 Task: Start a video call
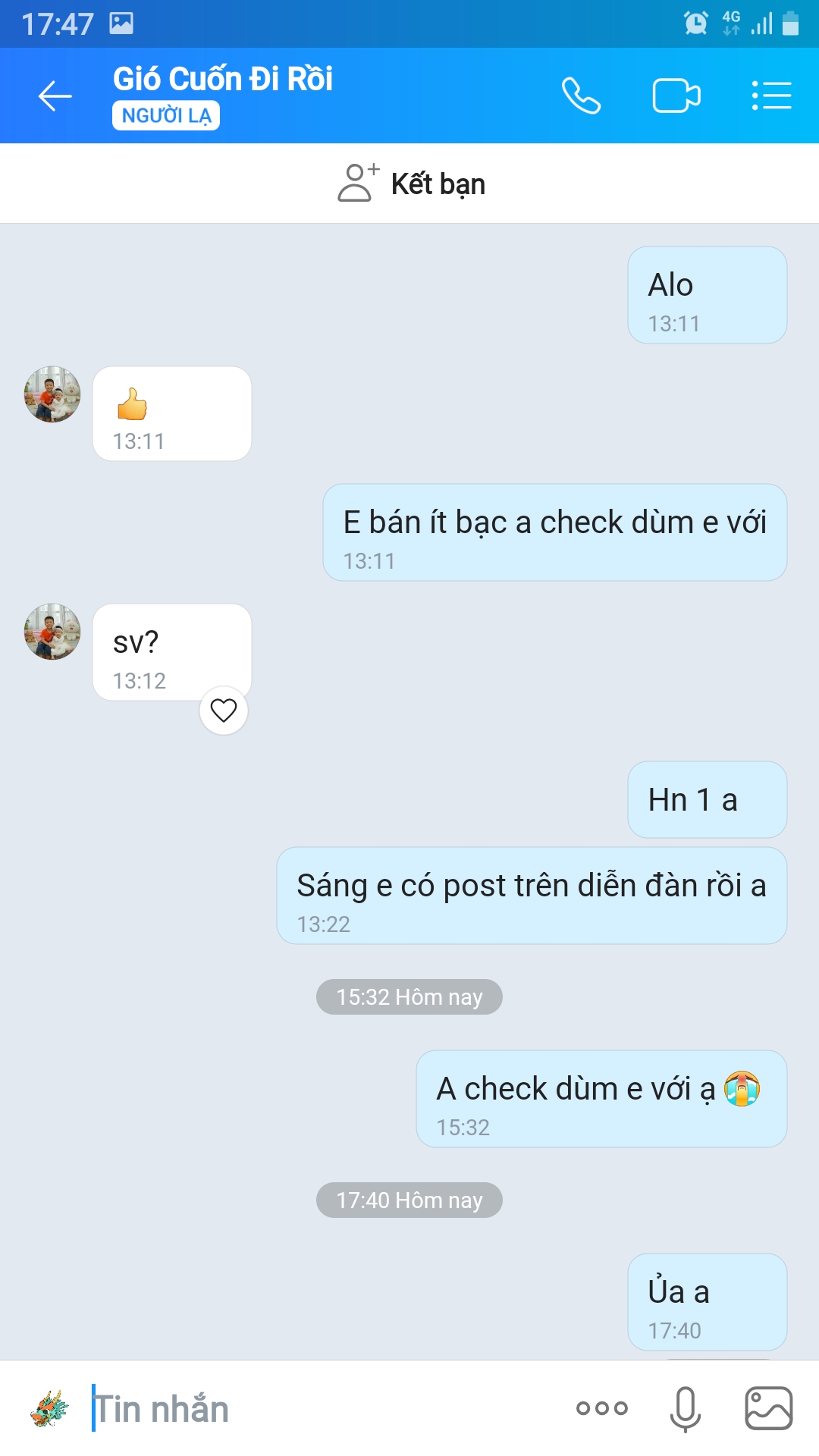click(x=676, y=96)
